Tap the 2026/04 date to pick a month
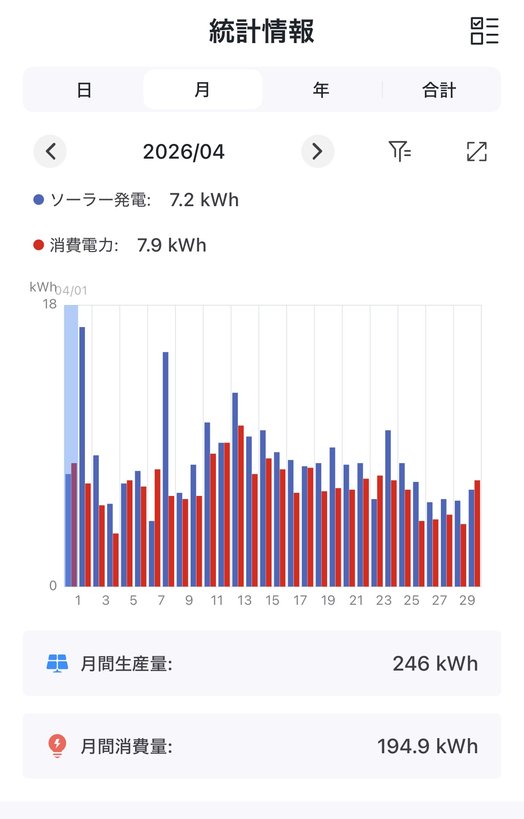Viewport: 524px width, 819px height. (184, 152)
